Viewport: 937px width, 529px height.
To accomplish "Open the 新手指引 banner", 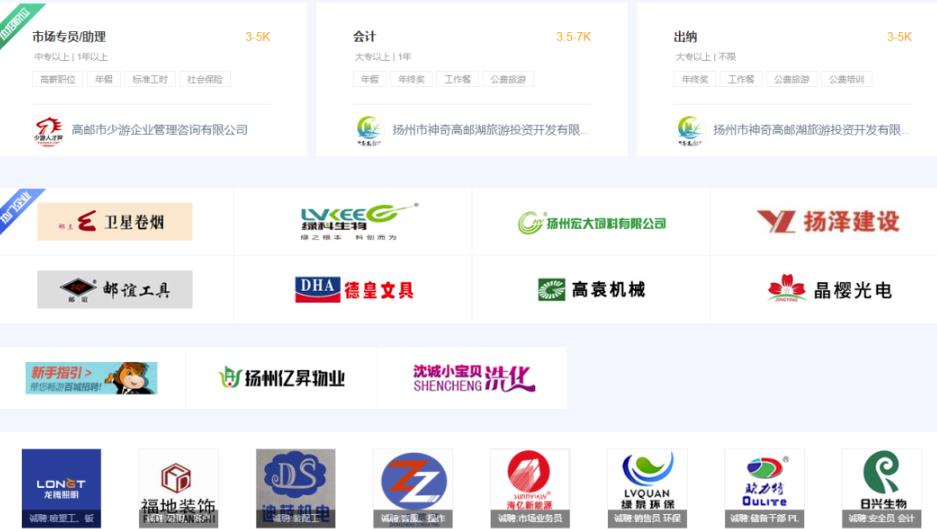I will (91, 378).
